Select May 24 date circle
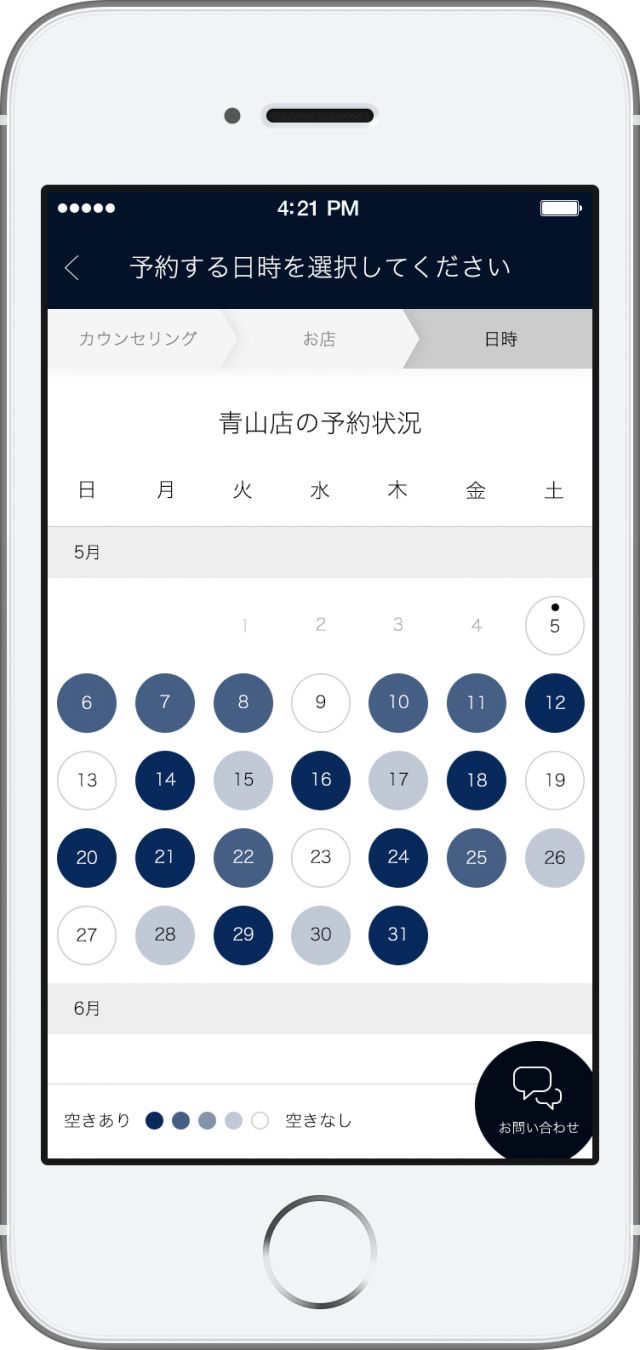The image size is (640, 1350). point(398,857)
